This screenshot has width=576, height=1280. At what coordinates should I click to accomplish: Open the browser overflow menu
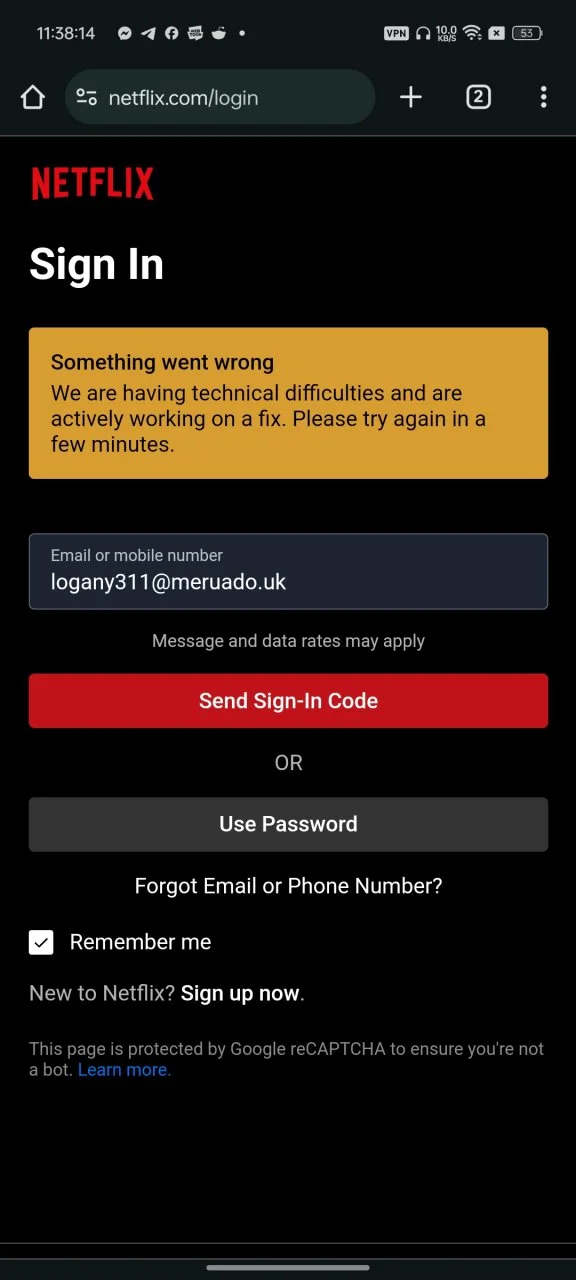point(543,97)
